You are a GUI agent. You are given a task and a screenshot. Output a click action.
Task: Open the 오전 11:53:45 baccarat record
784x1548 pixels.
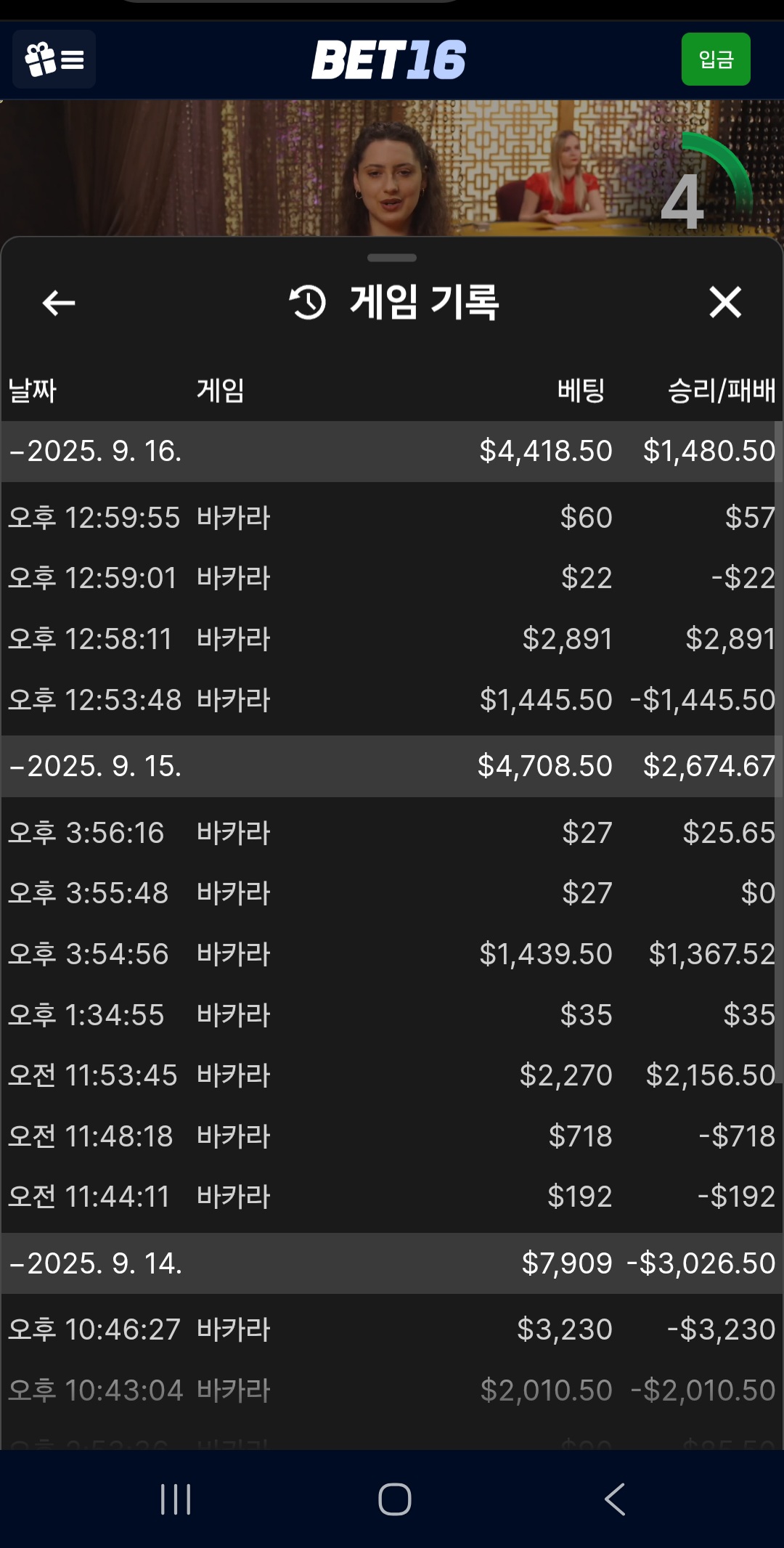(x=392, y=1075)
